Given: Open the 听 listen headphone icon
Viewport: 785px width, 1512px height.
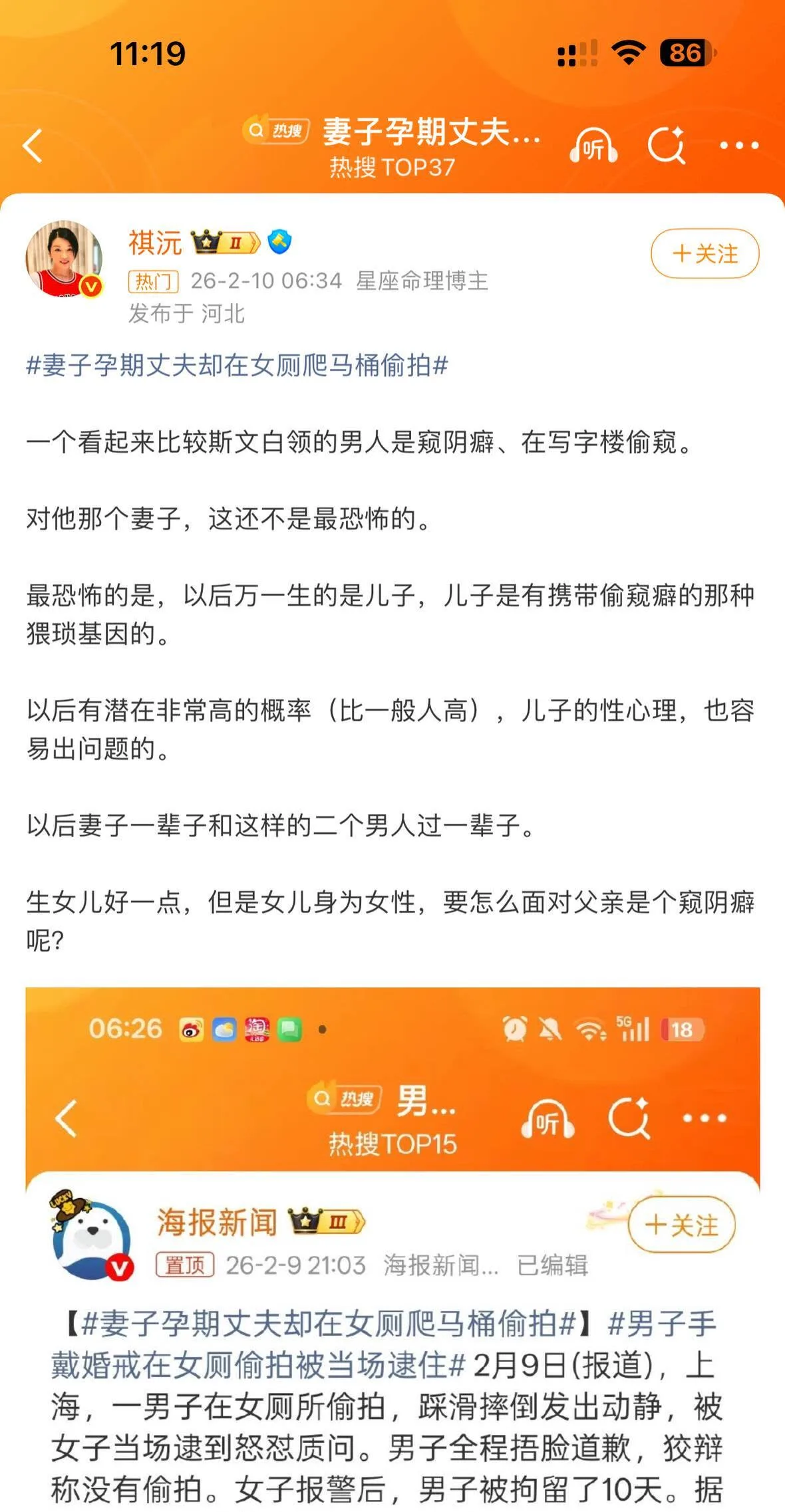Looking at the screenshot, I should (x=593, y=145).
